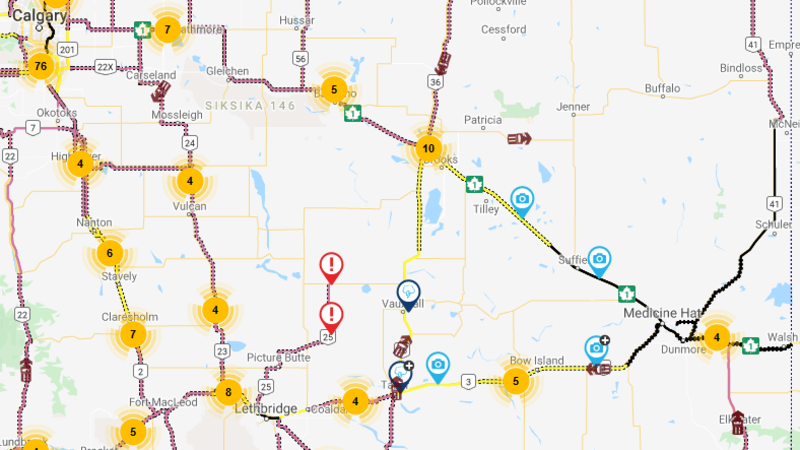Expand the 5 cluster at Bow Island
Viewport: 800px width, 450px height.
click(515, 380)
